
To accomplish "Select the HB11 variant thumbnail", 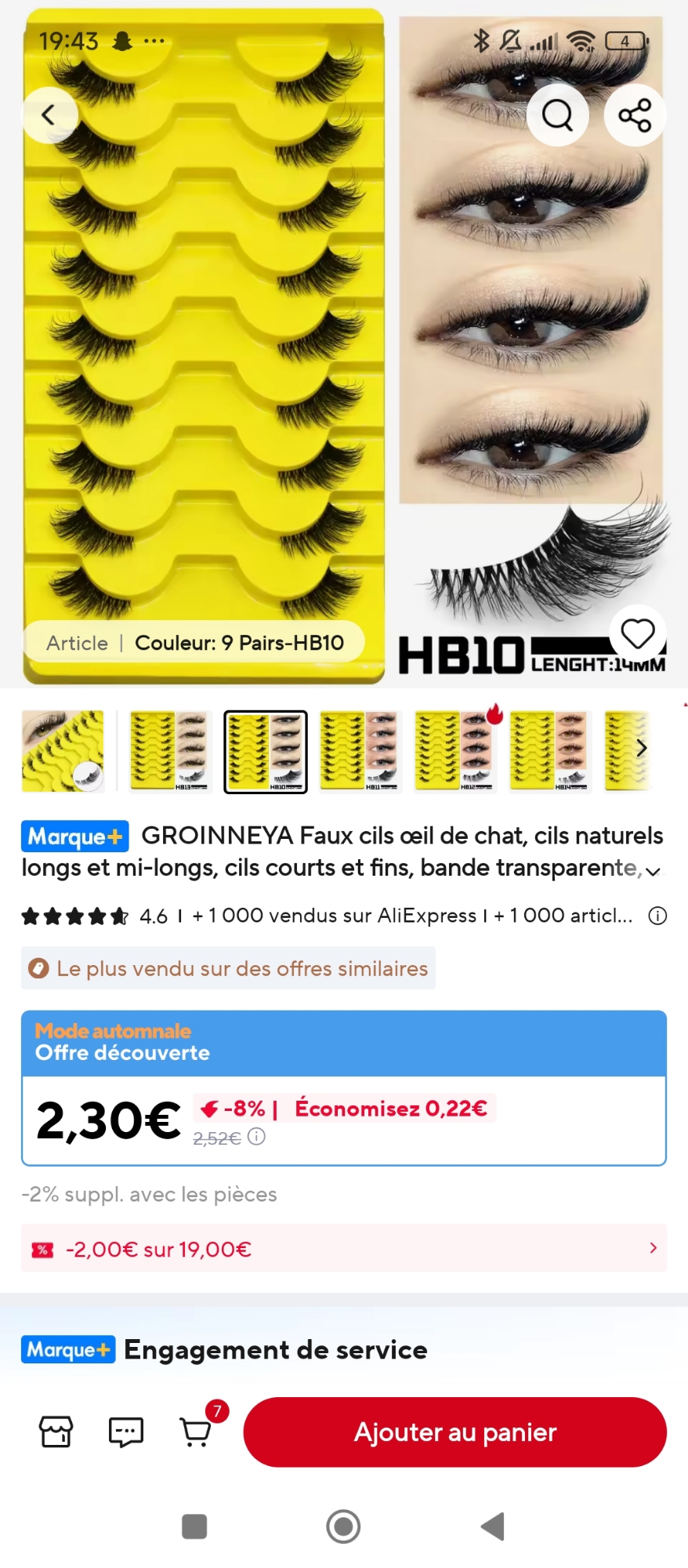I will (x=360, y=751).
